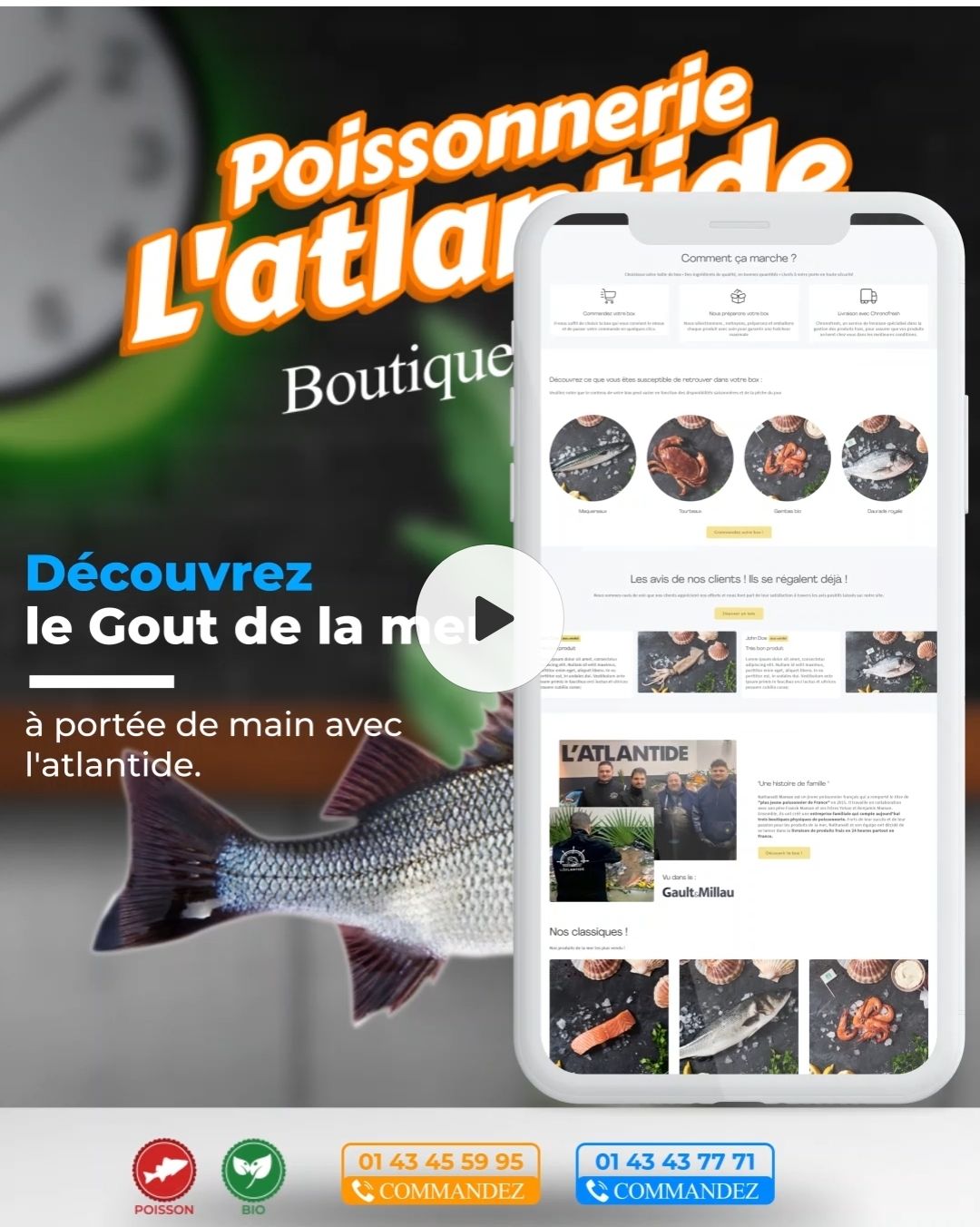Play the Poissonnerie L'atlantide video

click(x=491, y=619)
